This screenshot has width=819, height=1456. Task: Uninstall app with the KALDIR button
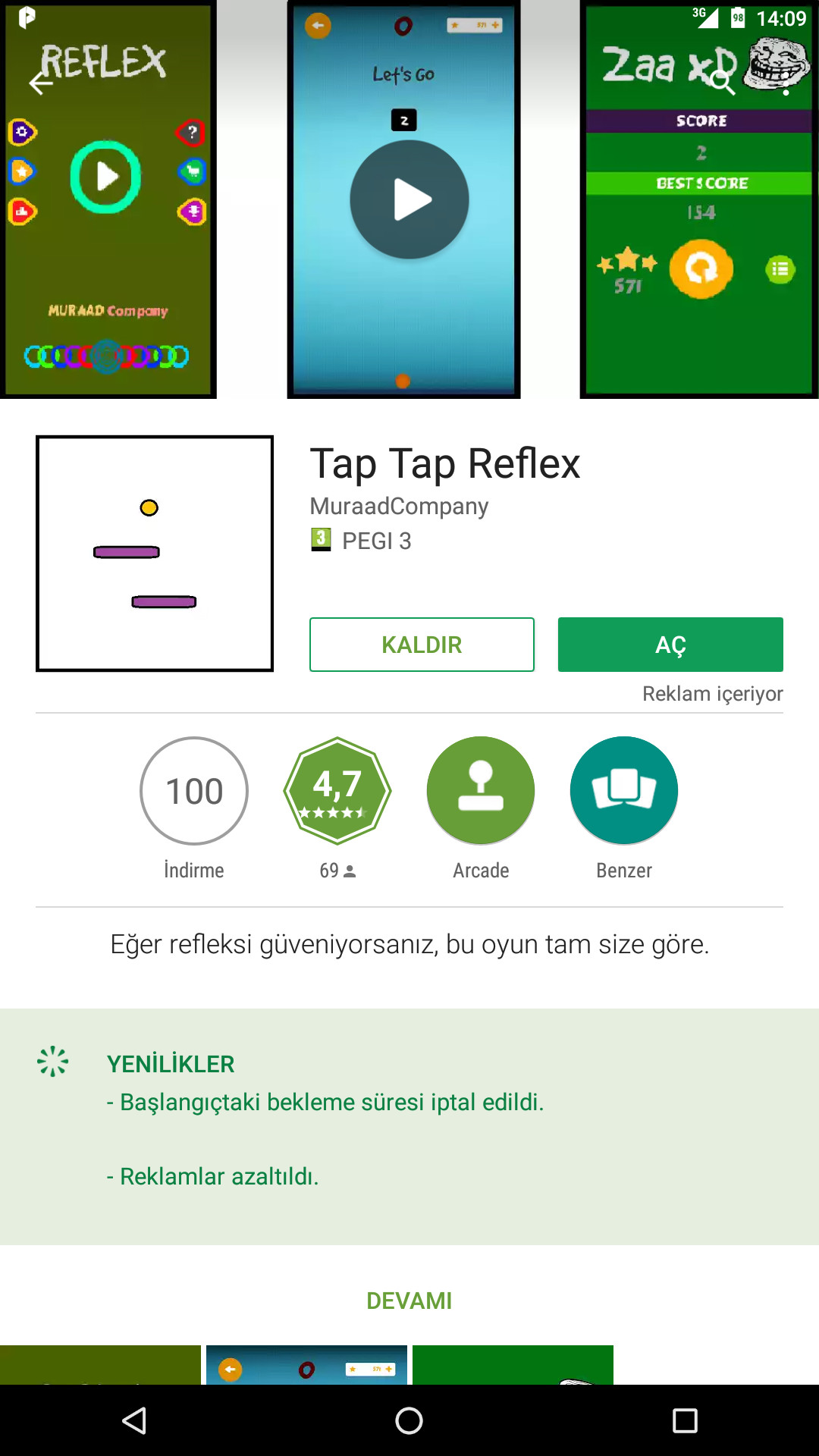422,645
